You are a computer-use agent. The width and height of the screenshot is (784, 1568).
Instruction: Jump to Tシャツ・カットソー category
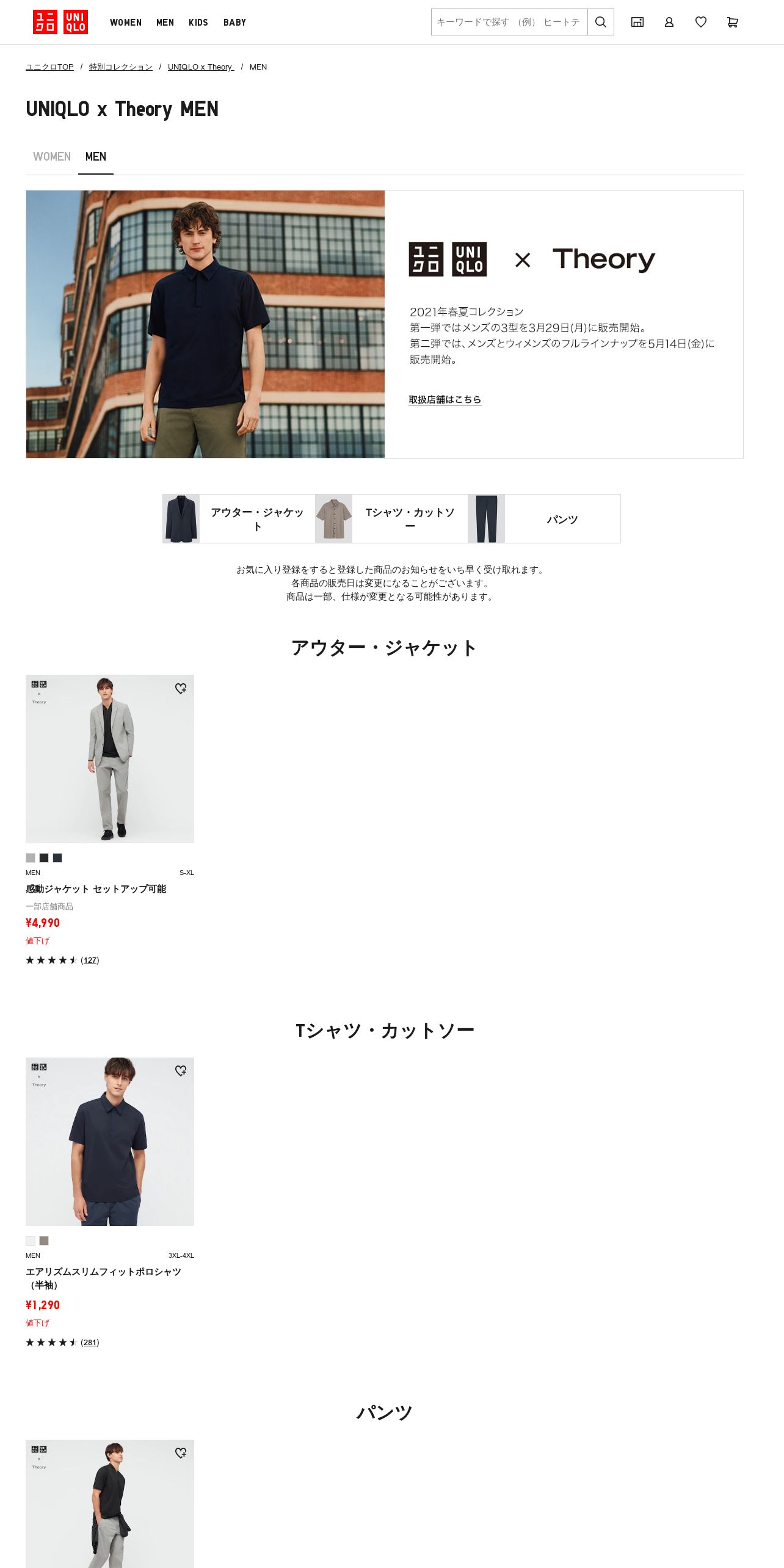click(x=391, y=519)
